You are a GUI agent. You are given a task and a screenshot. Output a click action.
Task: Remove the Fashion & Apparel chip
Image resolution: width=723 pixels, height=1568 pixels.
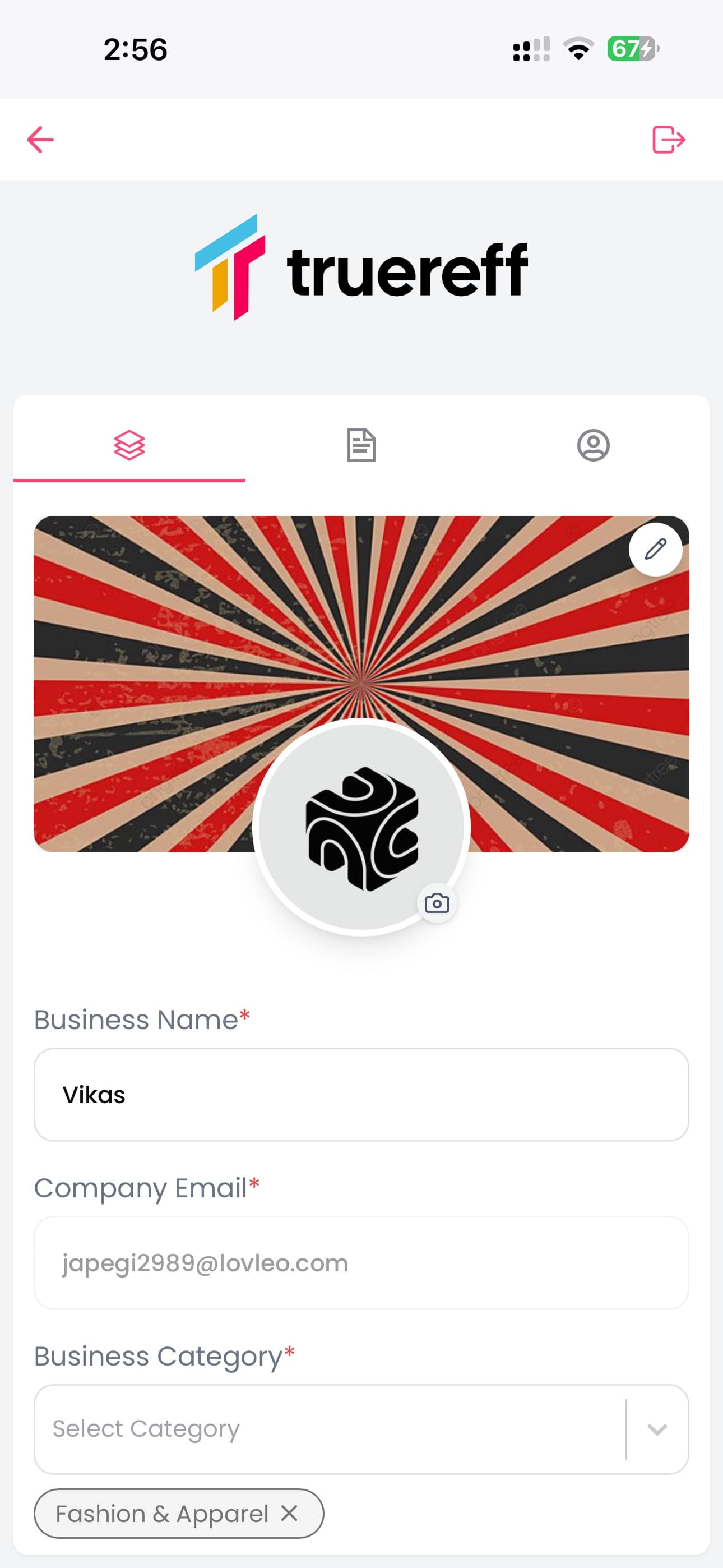click(290, 1512)
